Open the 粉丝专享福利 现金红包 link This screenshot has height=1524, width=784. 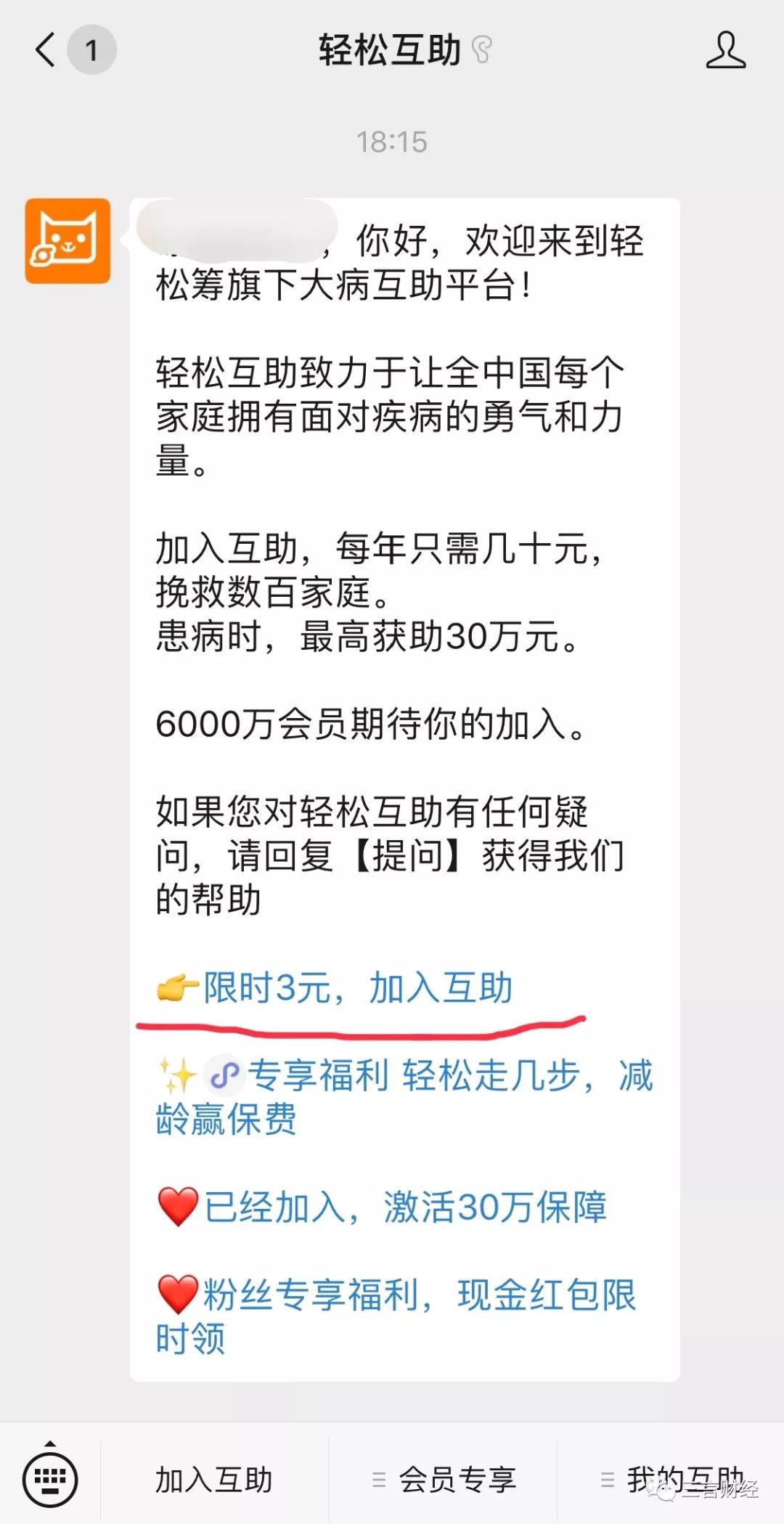point(396,1316)
